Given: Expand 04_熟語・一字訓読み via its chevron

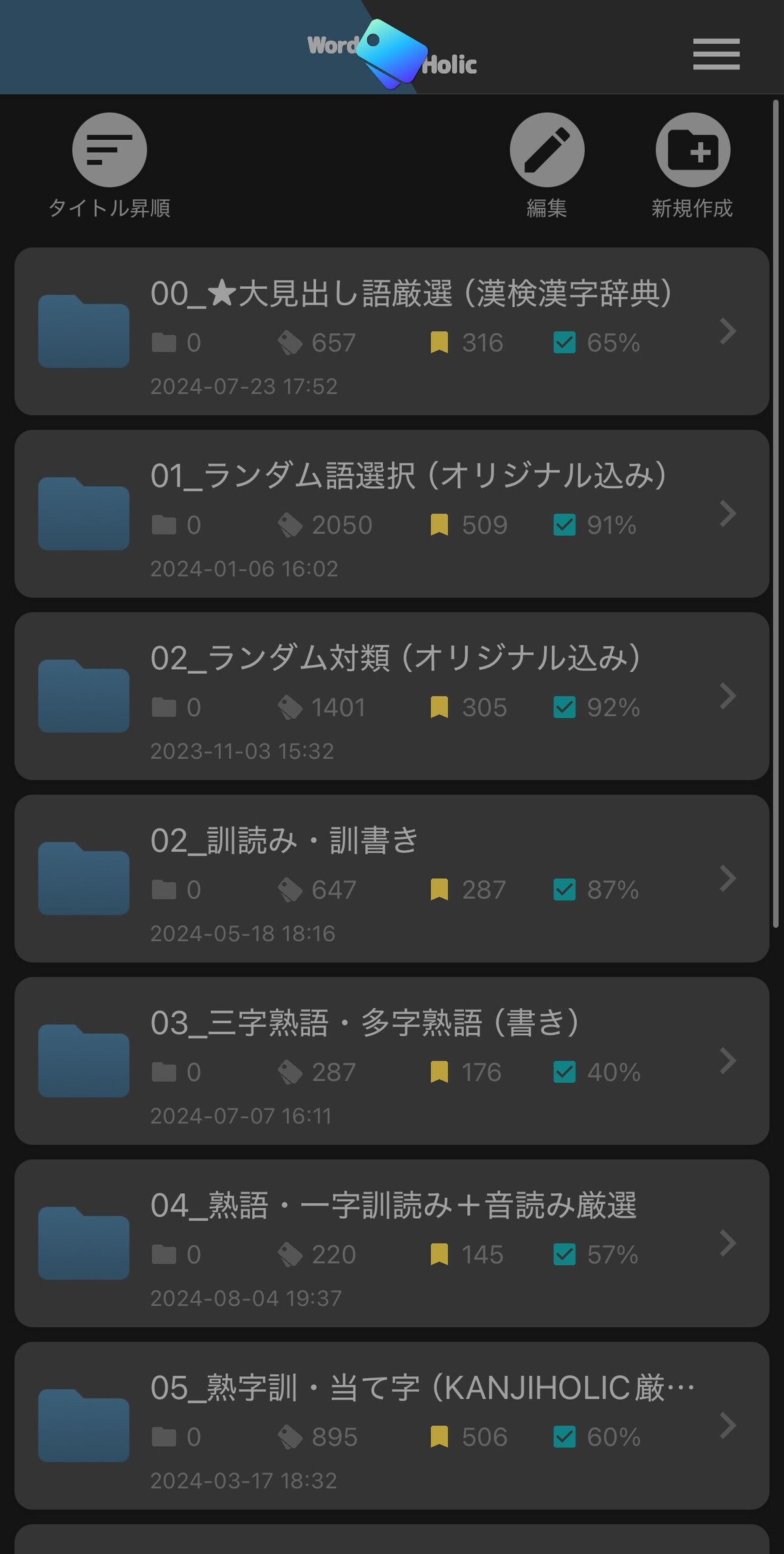Looking at the screenshot, I should point(727,1244).
